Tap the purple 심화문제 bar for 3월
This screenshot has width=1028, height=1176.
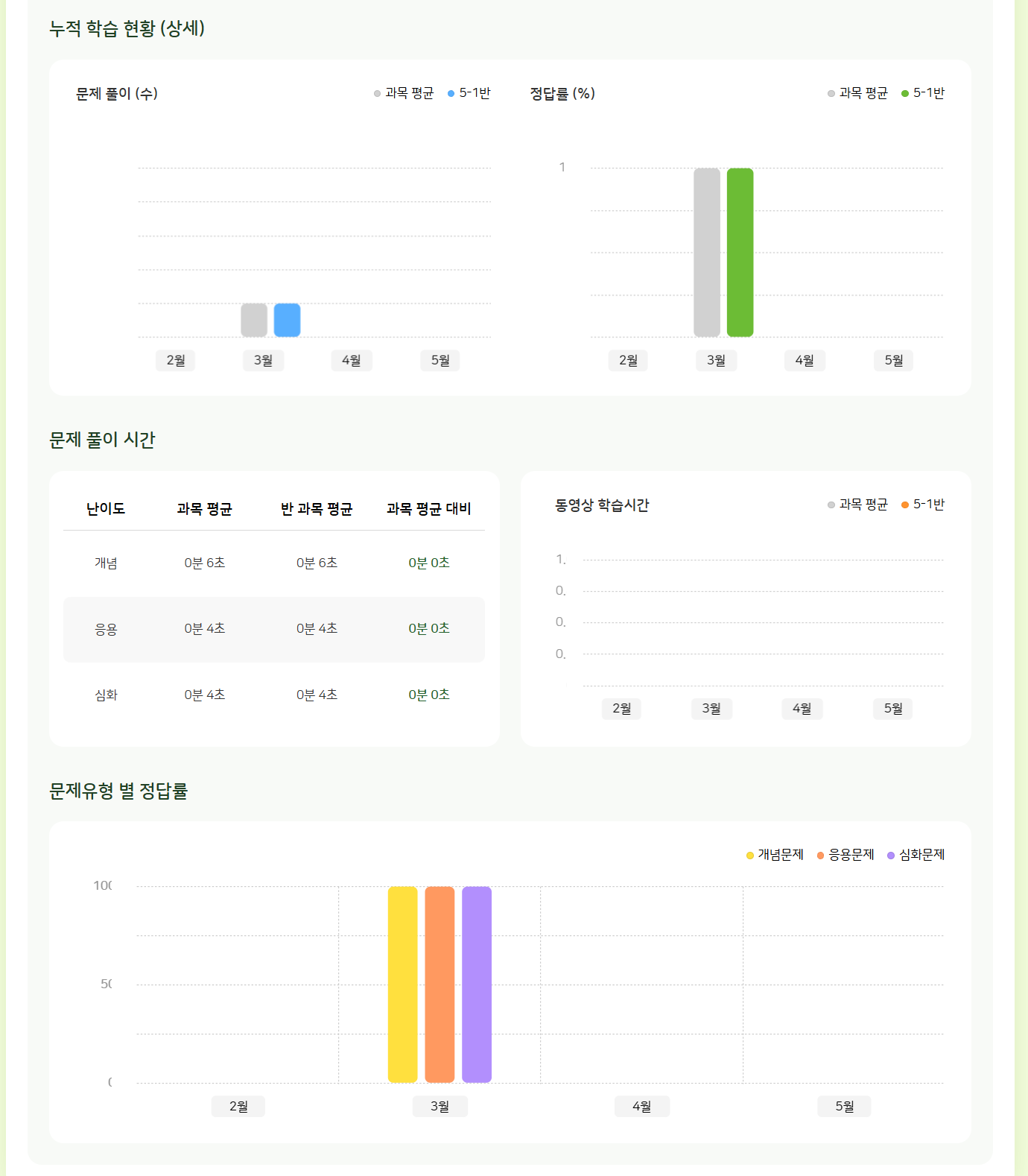[x=477, y=984]
